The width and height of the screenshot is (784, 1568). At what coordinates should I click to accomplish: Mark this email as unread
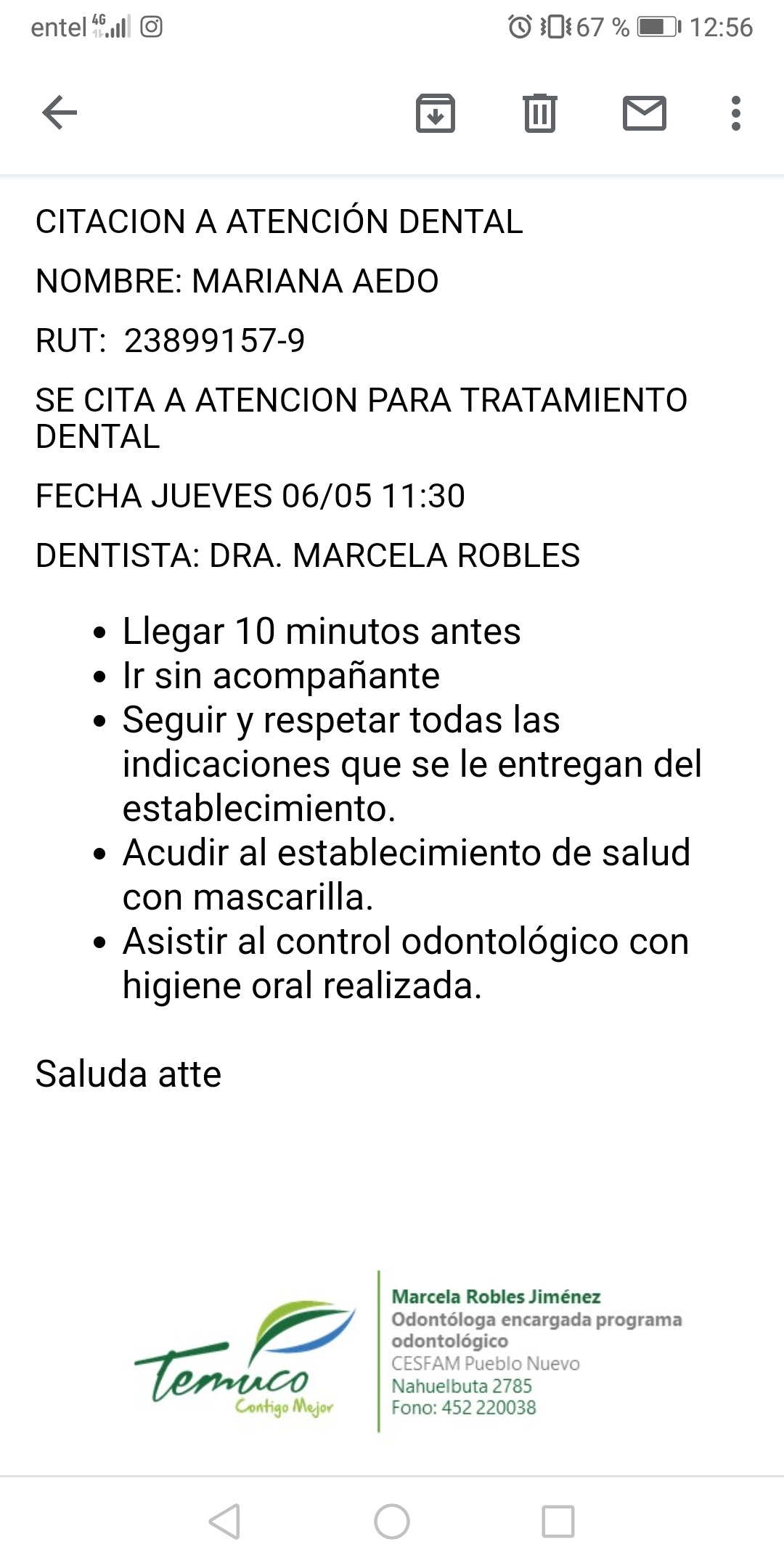[x=644, y=113]
